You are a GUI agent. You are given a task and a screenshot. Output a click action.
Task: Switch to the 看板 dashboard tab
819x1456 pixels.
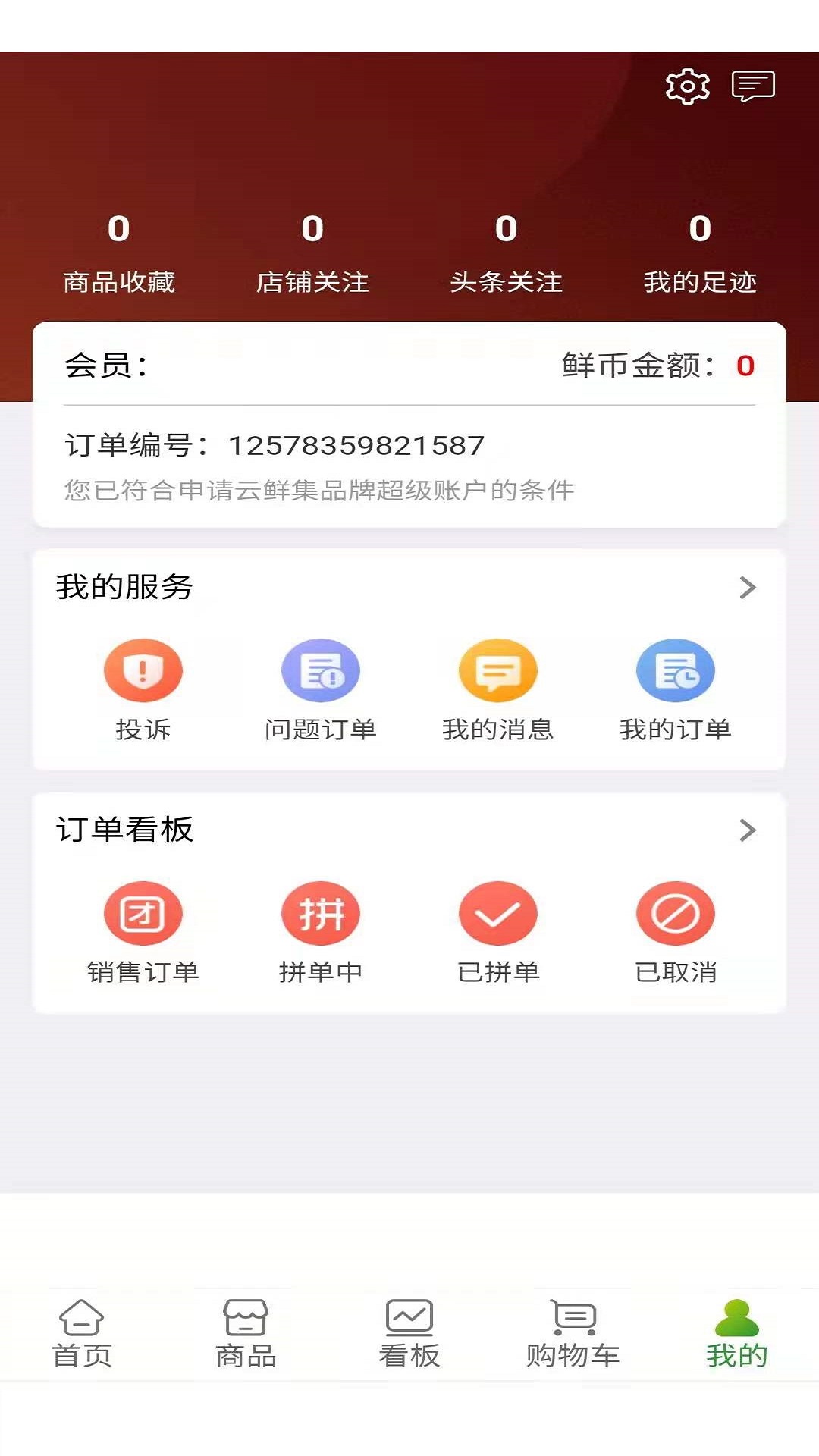tap(409, 1335)
